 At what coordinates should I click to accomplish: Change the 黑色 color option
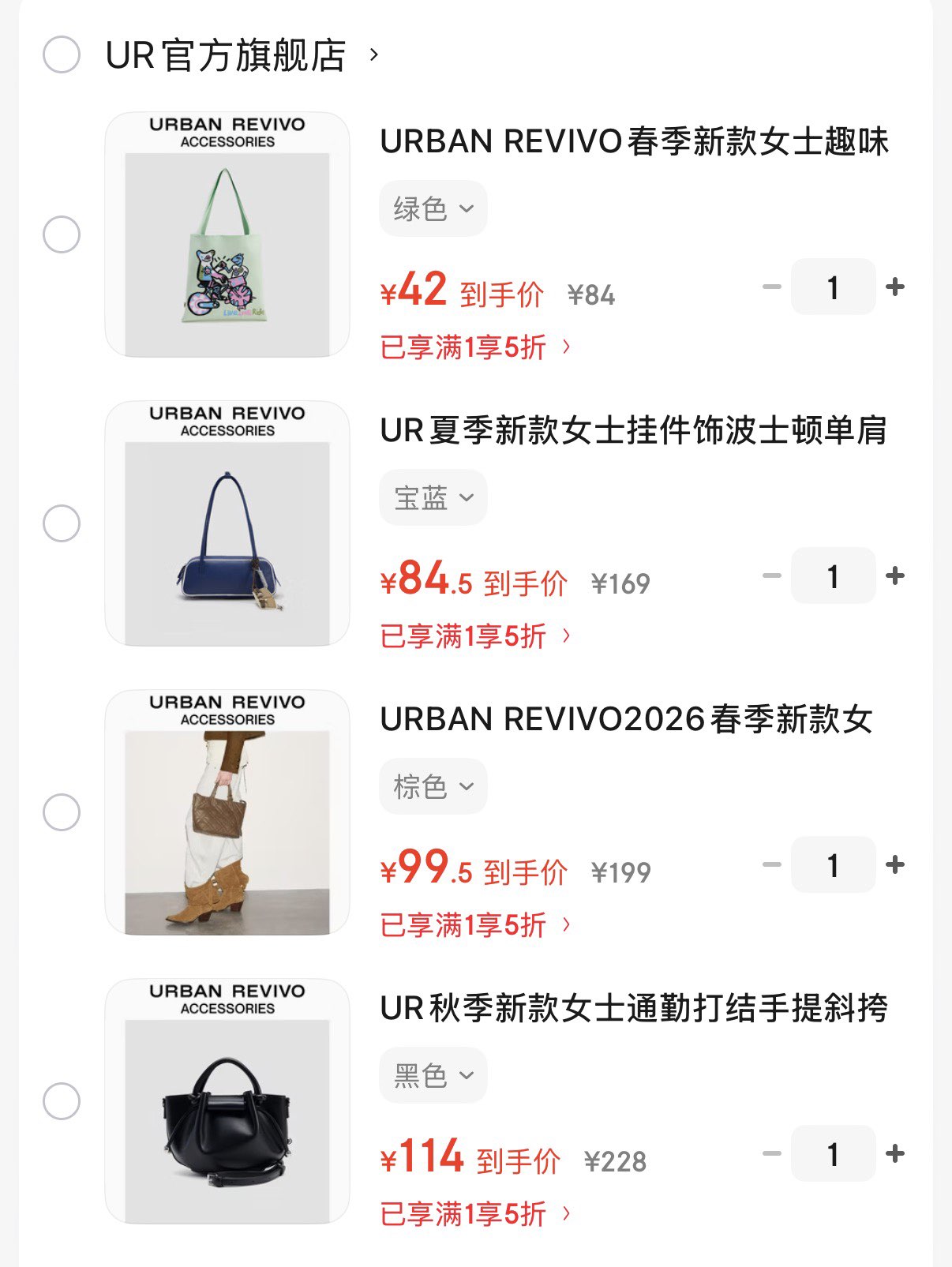point(433,1075)
